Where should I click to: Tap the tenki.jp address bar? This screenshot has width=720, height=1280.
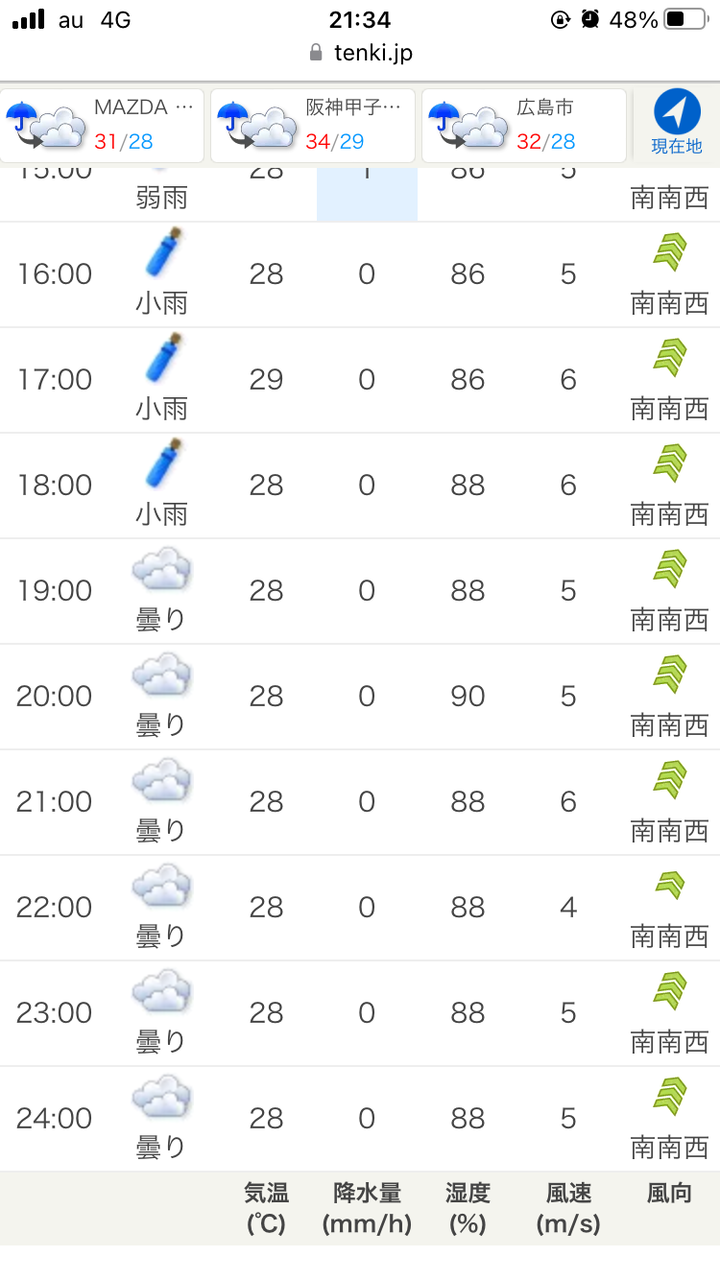pos(360,53)
